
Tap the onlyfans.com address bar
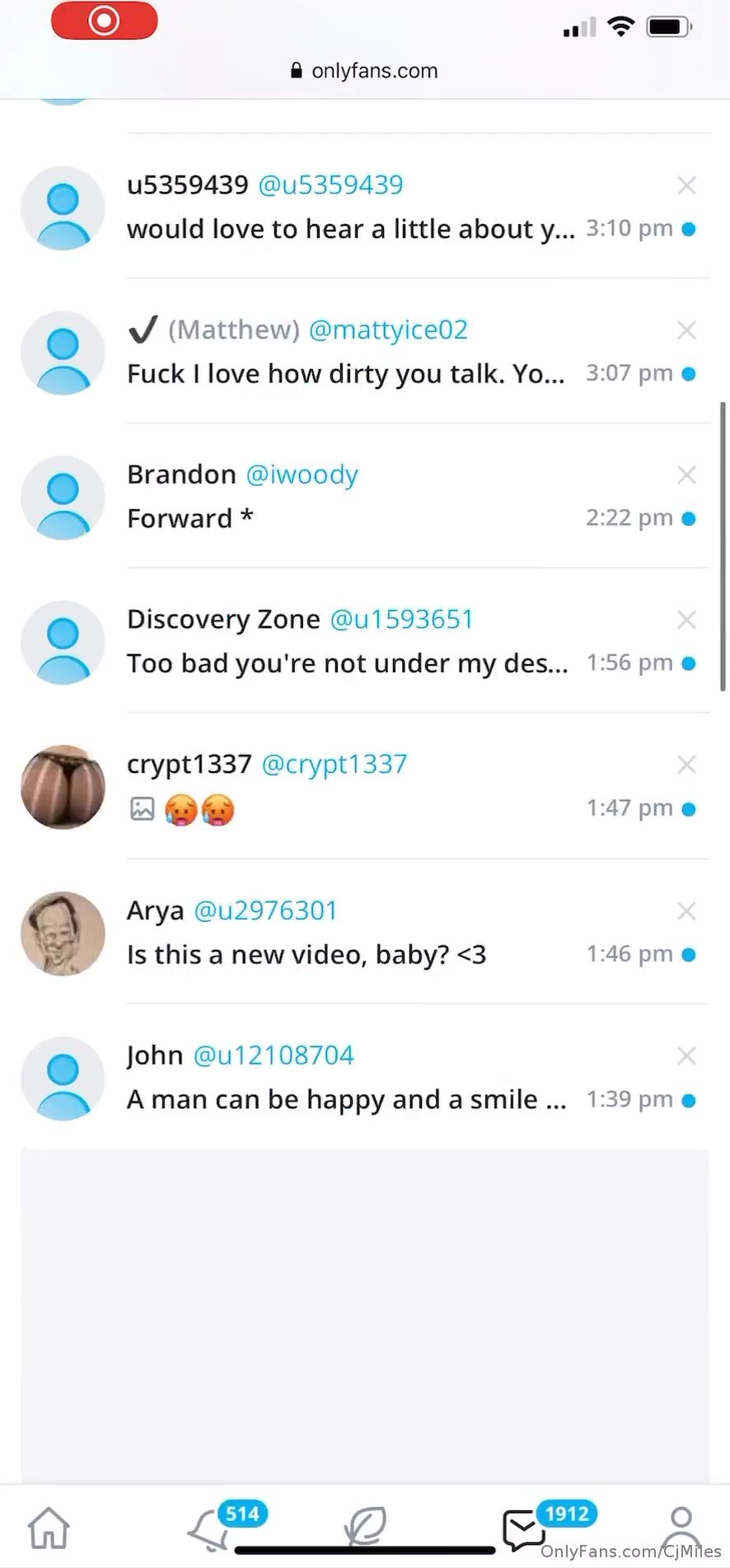365,71
